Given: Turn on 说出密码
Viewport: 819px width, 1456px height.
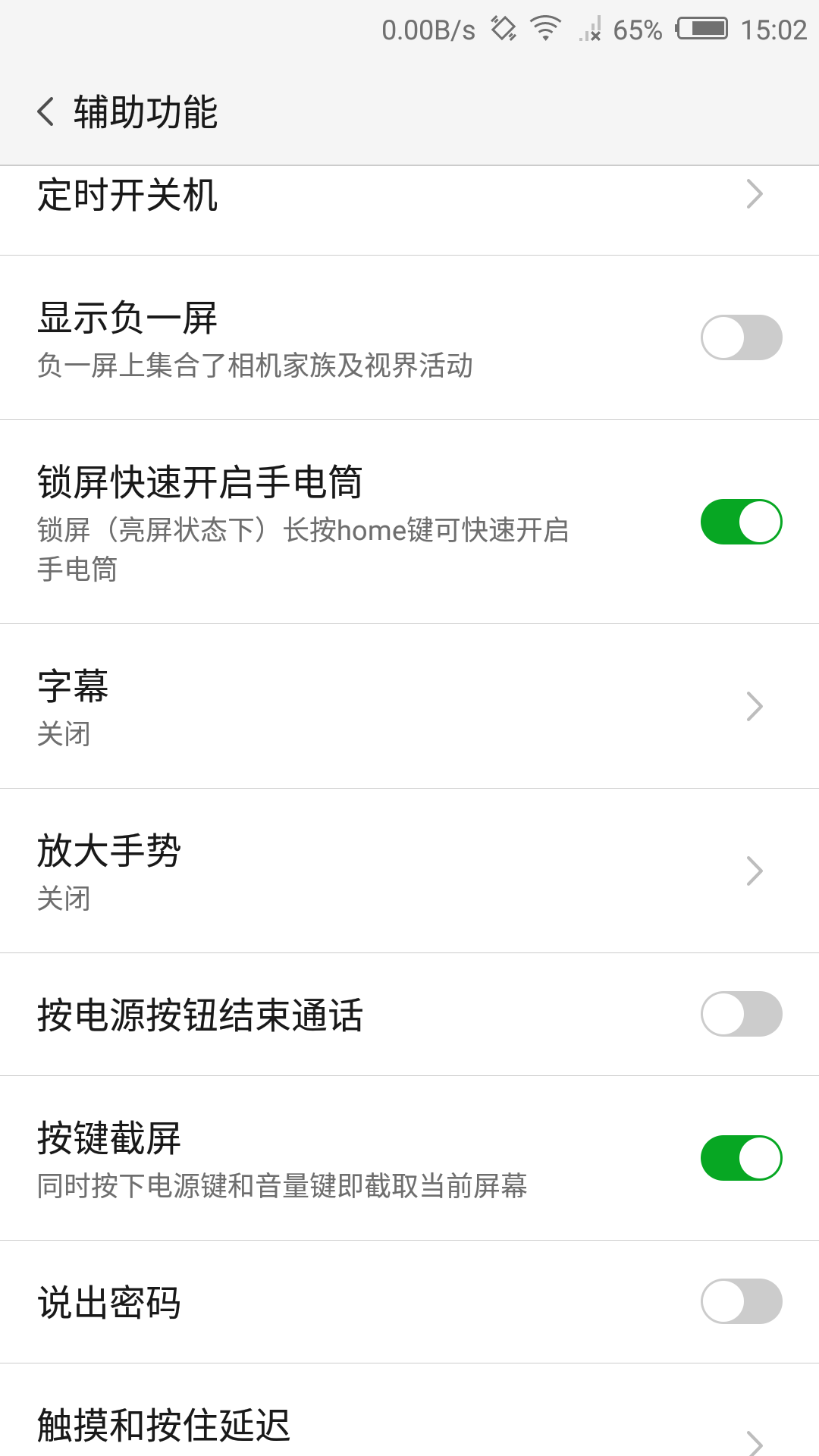Looking at the screenshot, I should (x=741, y=1301).
